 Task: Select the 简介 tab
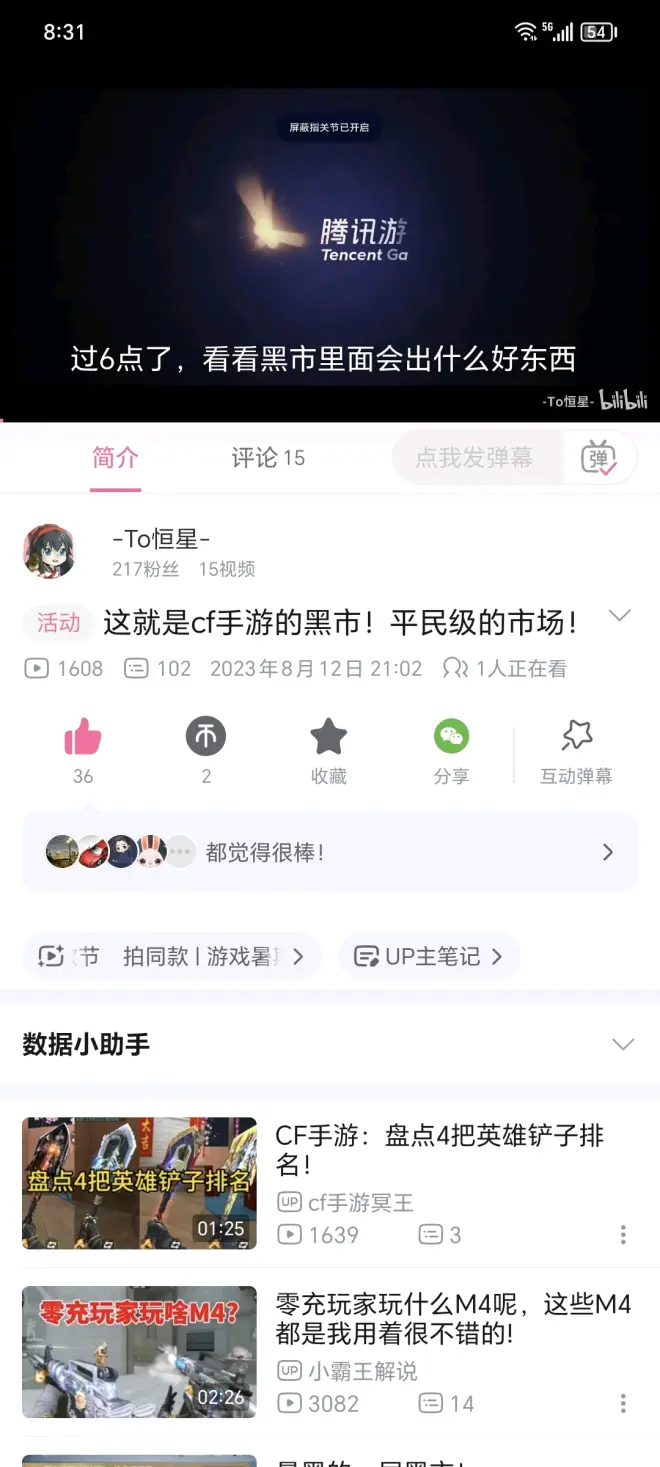coord(115,458)
